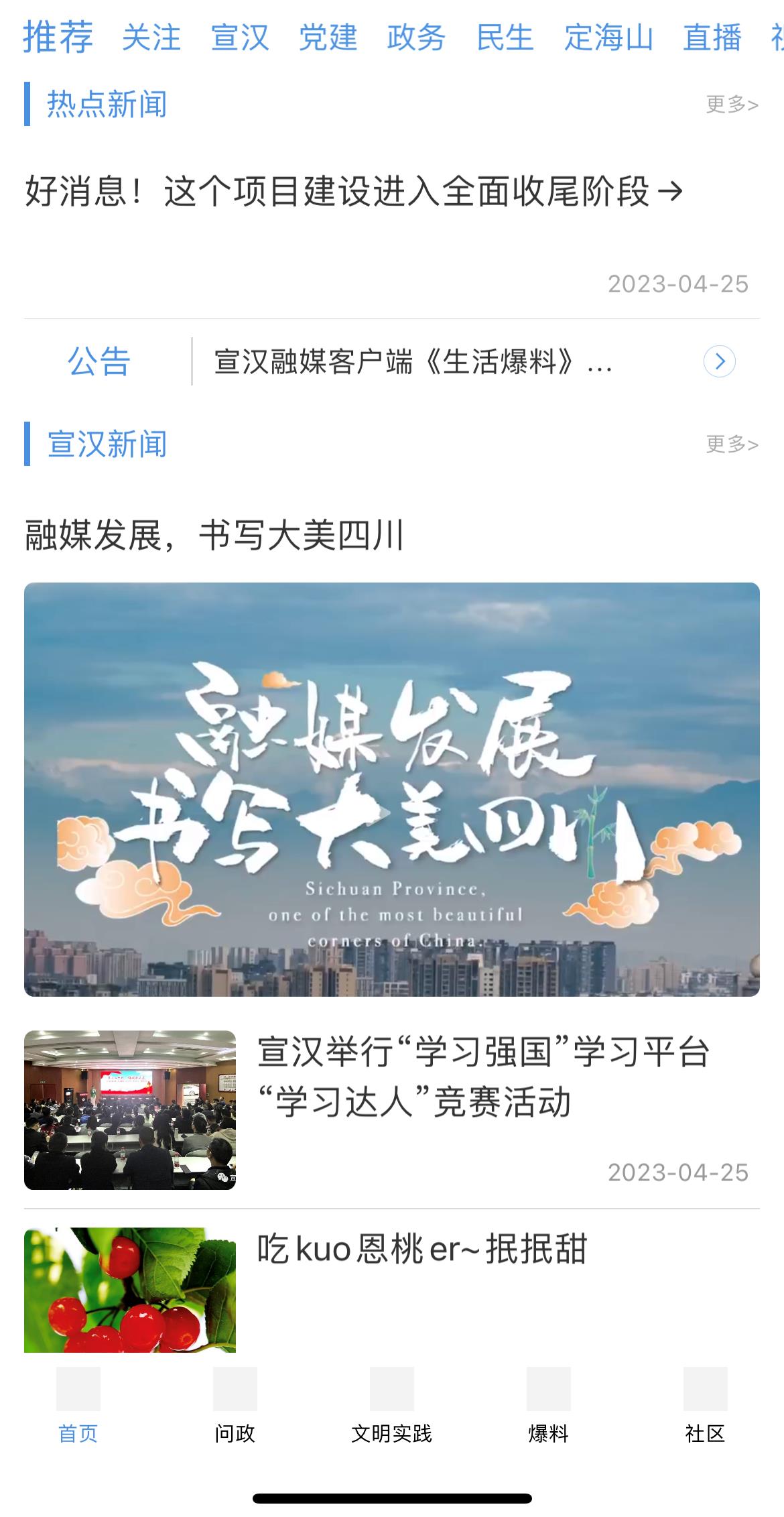Open the 学习强国 学习达人 竞赛活动 article
This screenshot has height=1517, width=784.
pos(482,1077)
